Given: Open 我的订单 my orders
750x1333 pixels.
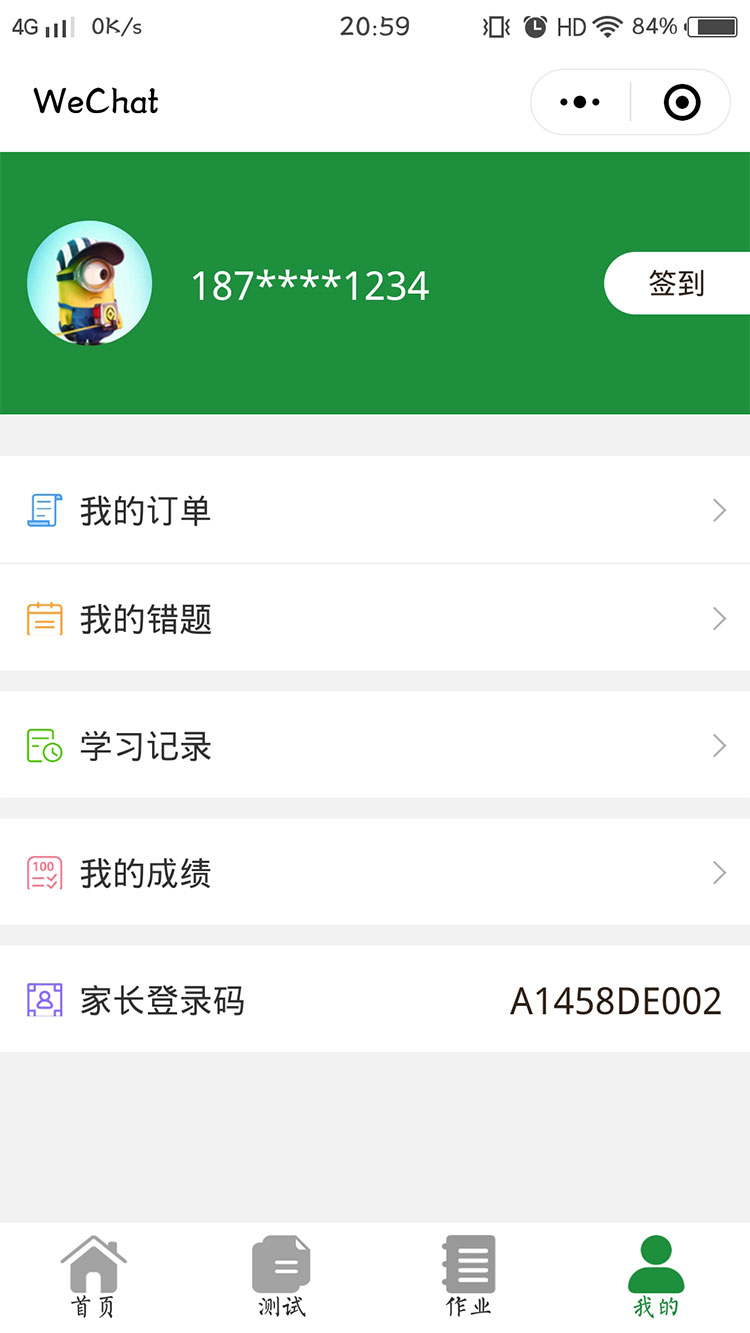Looking at the screenshot, I should (x=375, y=510).
